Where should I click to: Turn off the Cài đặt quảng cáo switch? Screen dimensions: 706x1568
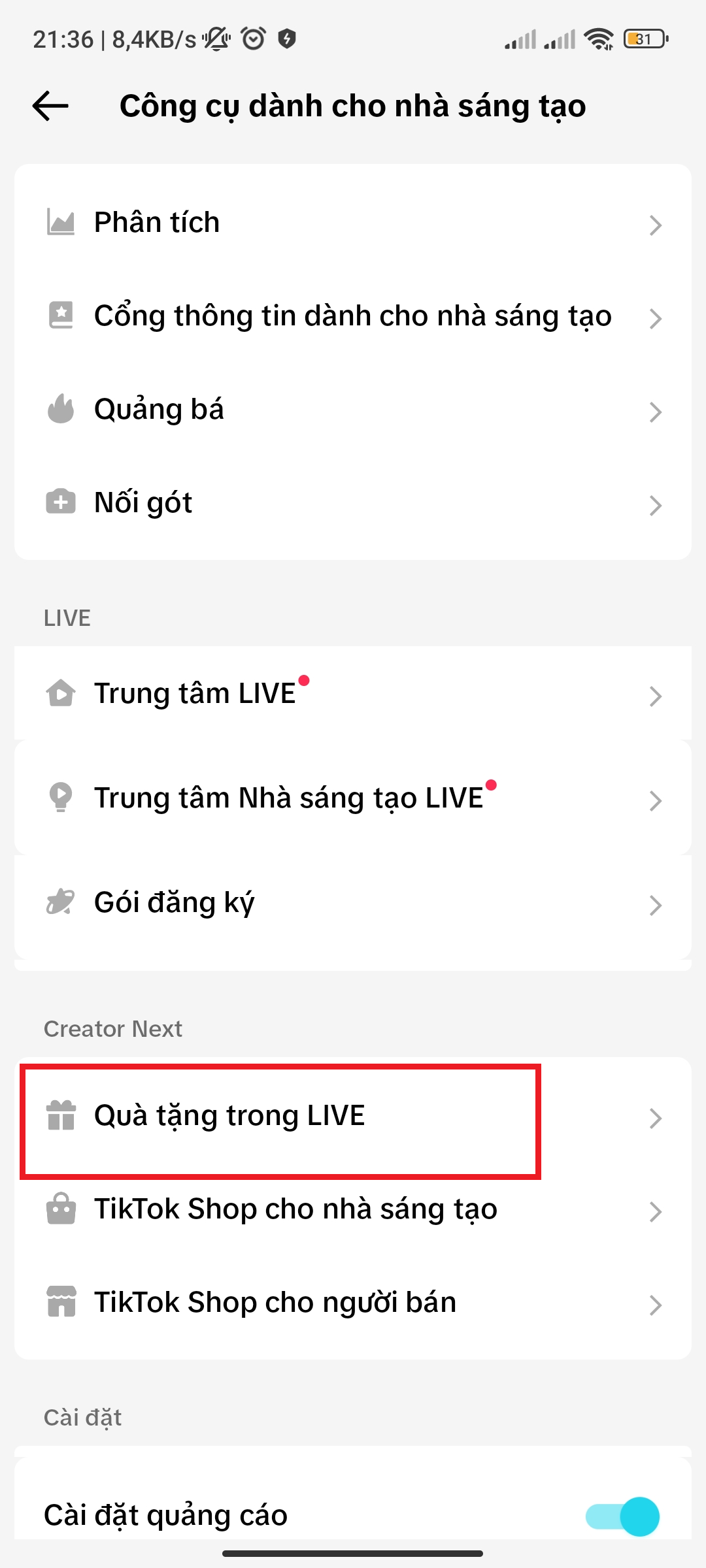point(622,1516)
